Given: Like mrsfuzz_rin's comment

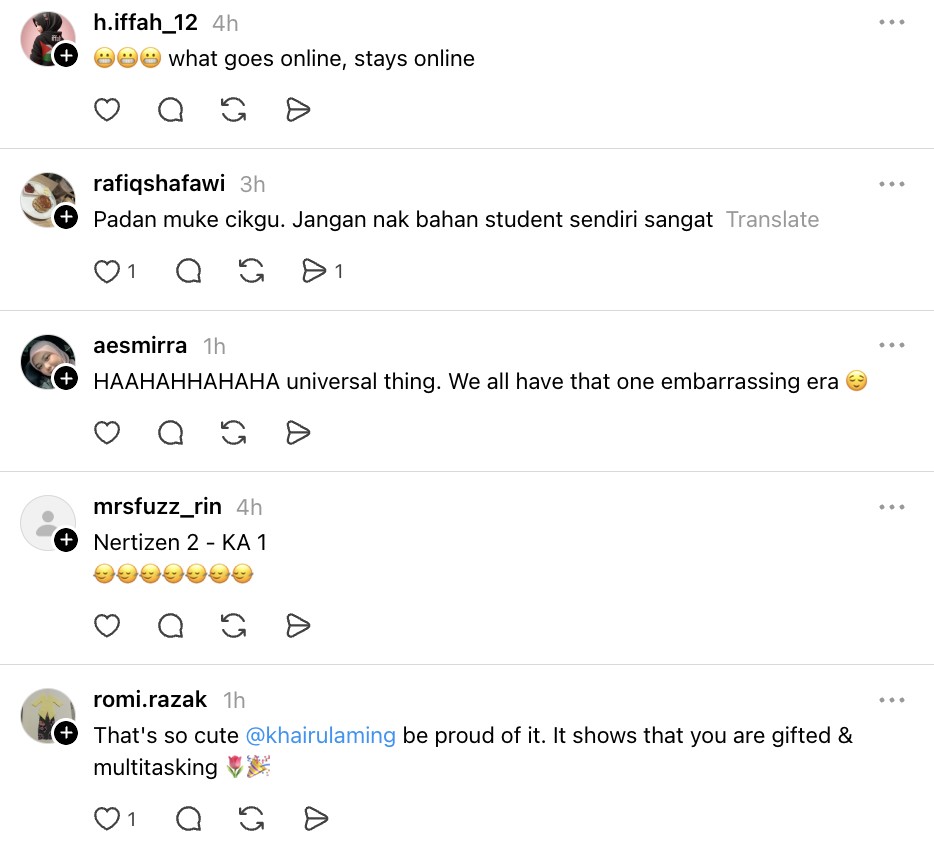Looking at the screenshot, I should [x=107, y=626].
